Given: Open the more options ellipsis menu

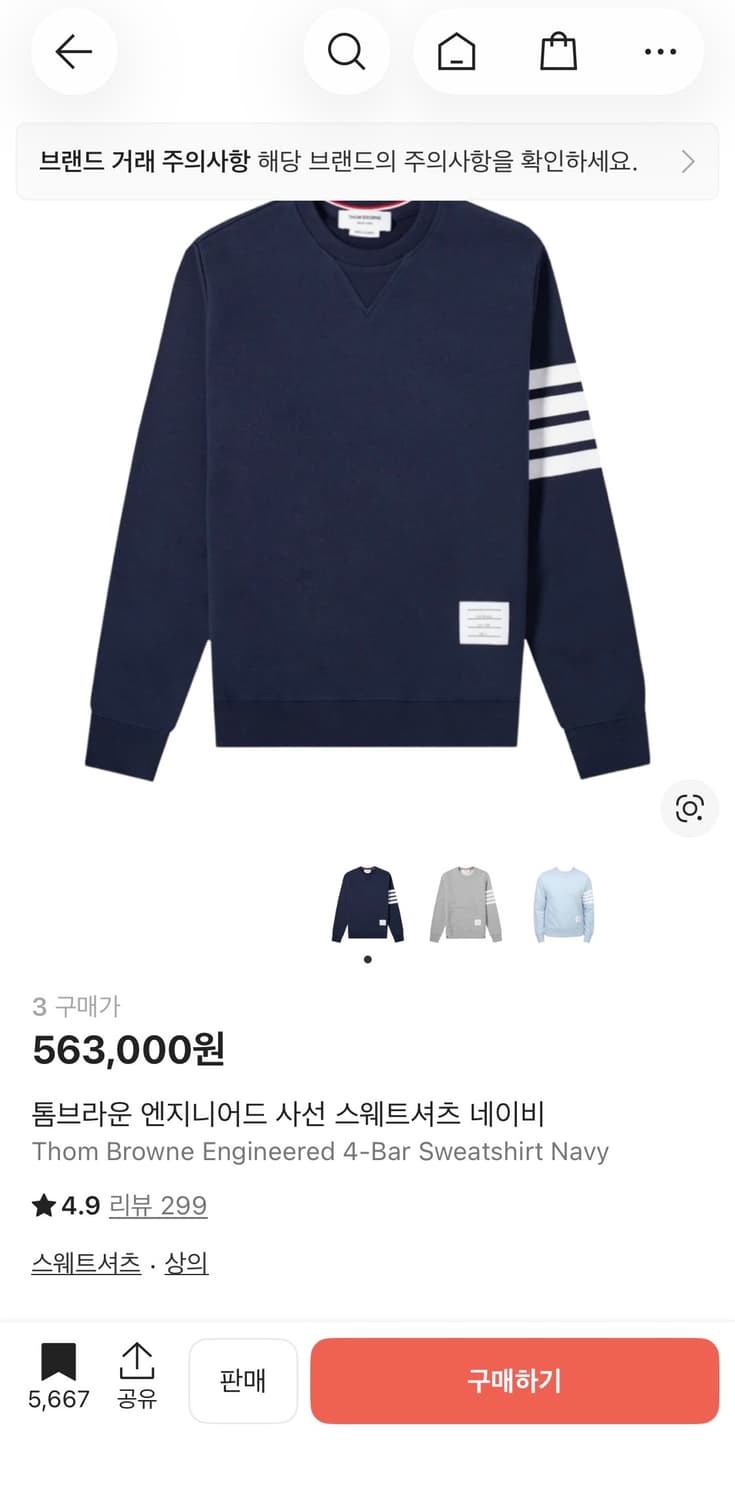Looking at the screenshot, I should [x=660, y=52].
